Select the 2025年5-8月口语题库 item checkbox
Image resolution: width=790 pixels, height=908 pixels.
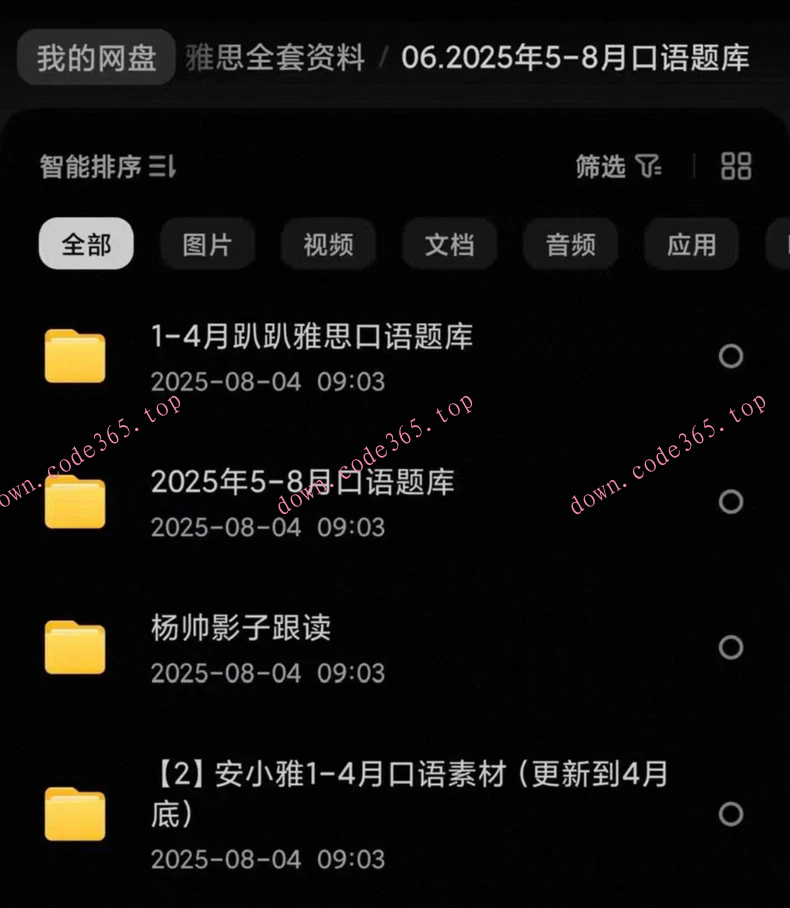(x=731, y=502)
